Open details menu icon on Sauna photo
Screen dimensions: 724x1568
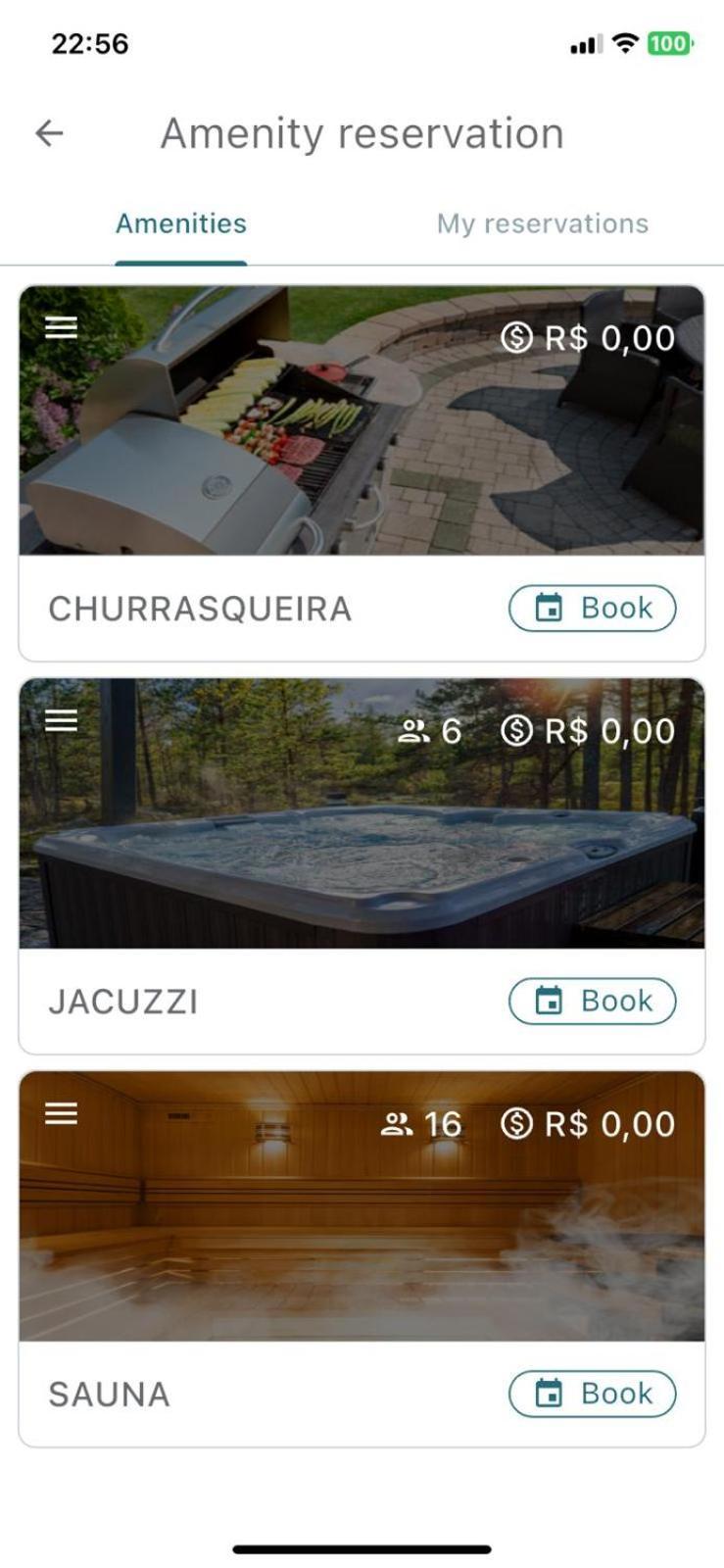(x=61, y=1113)
